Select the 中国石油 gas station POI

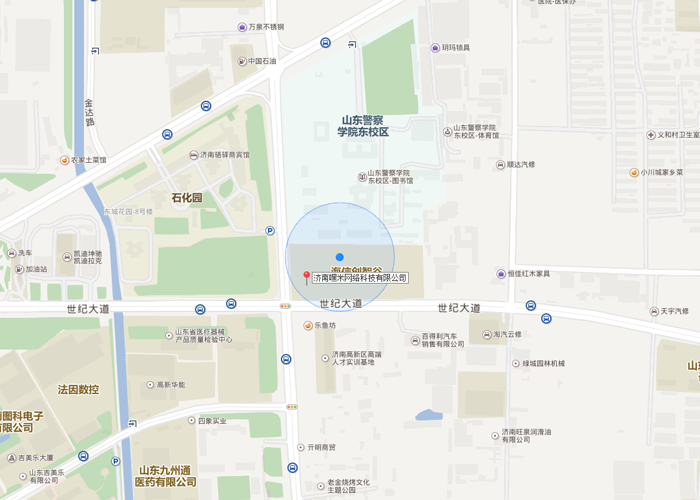[x=241, y=61]
